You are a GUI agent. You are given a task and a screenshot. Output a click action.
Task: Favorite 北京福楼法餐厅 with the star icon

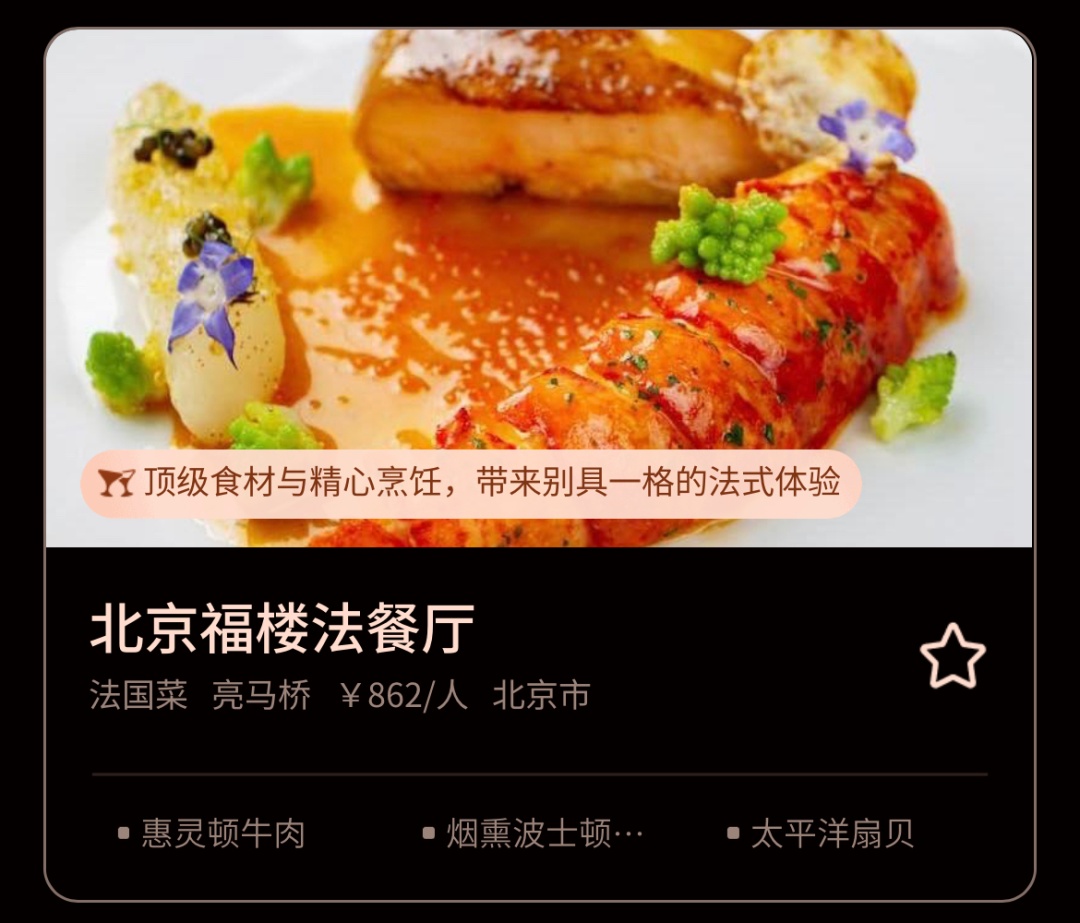pyautogui.click(x=952, y=657)
